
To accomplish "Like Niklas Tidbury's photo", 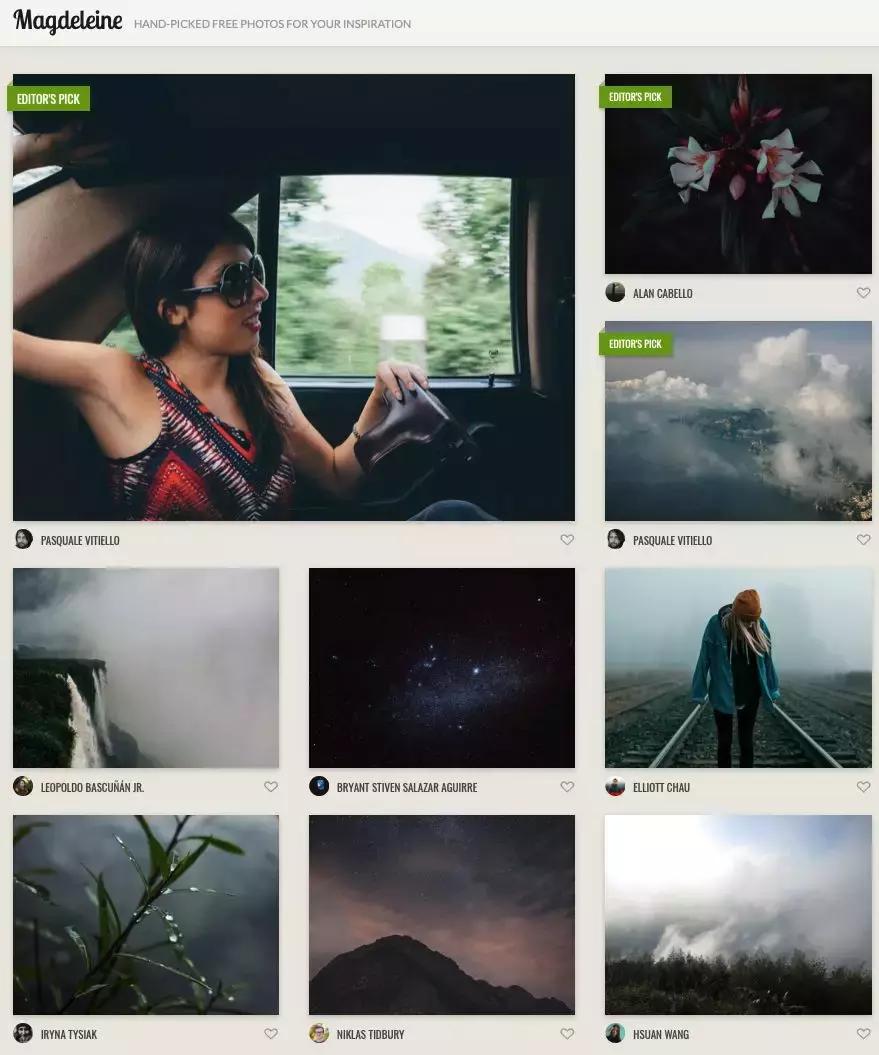I will 567,1034.
